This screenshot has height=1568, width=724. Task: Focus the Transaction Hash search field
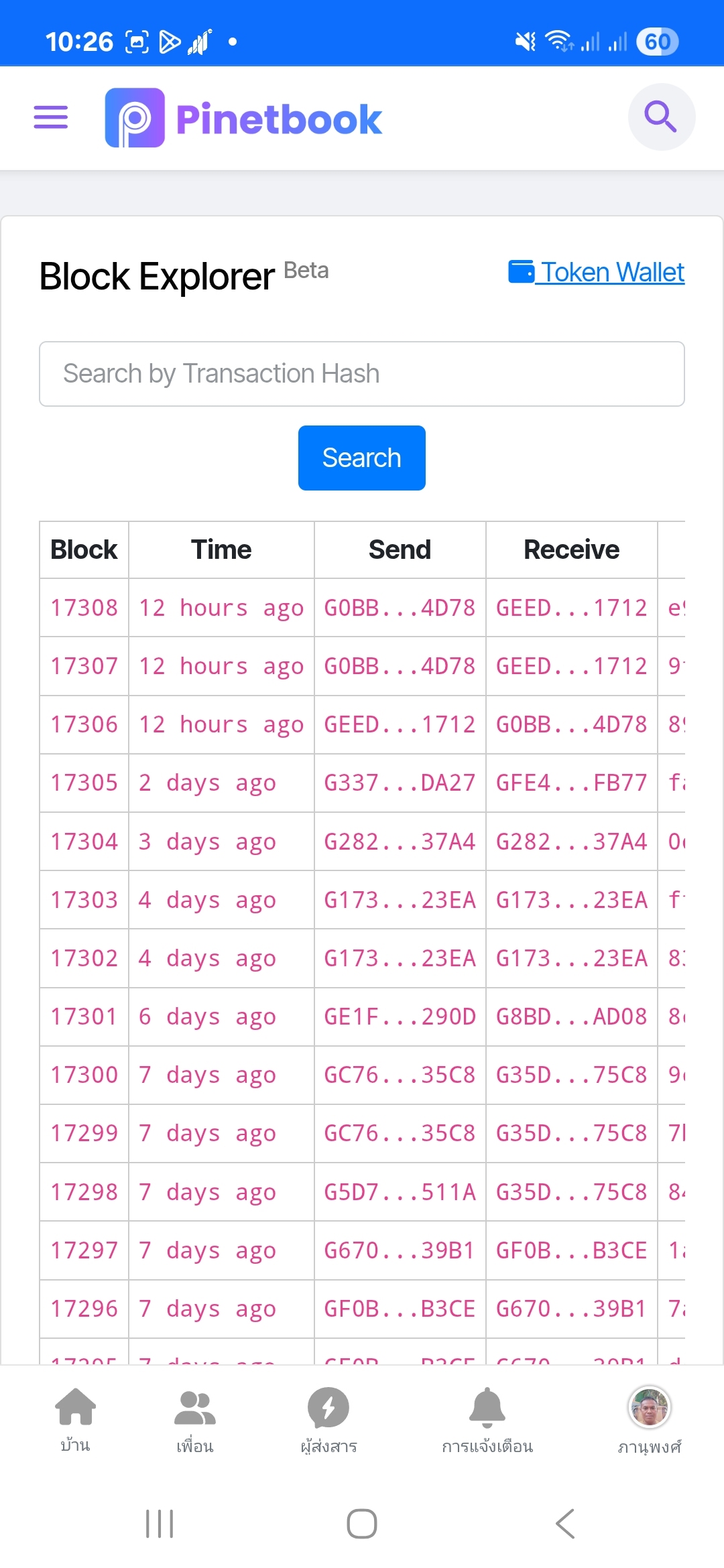tap(362, 374)
